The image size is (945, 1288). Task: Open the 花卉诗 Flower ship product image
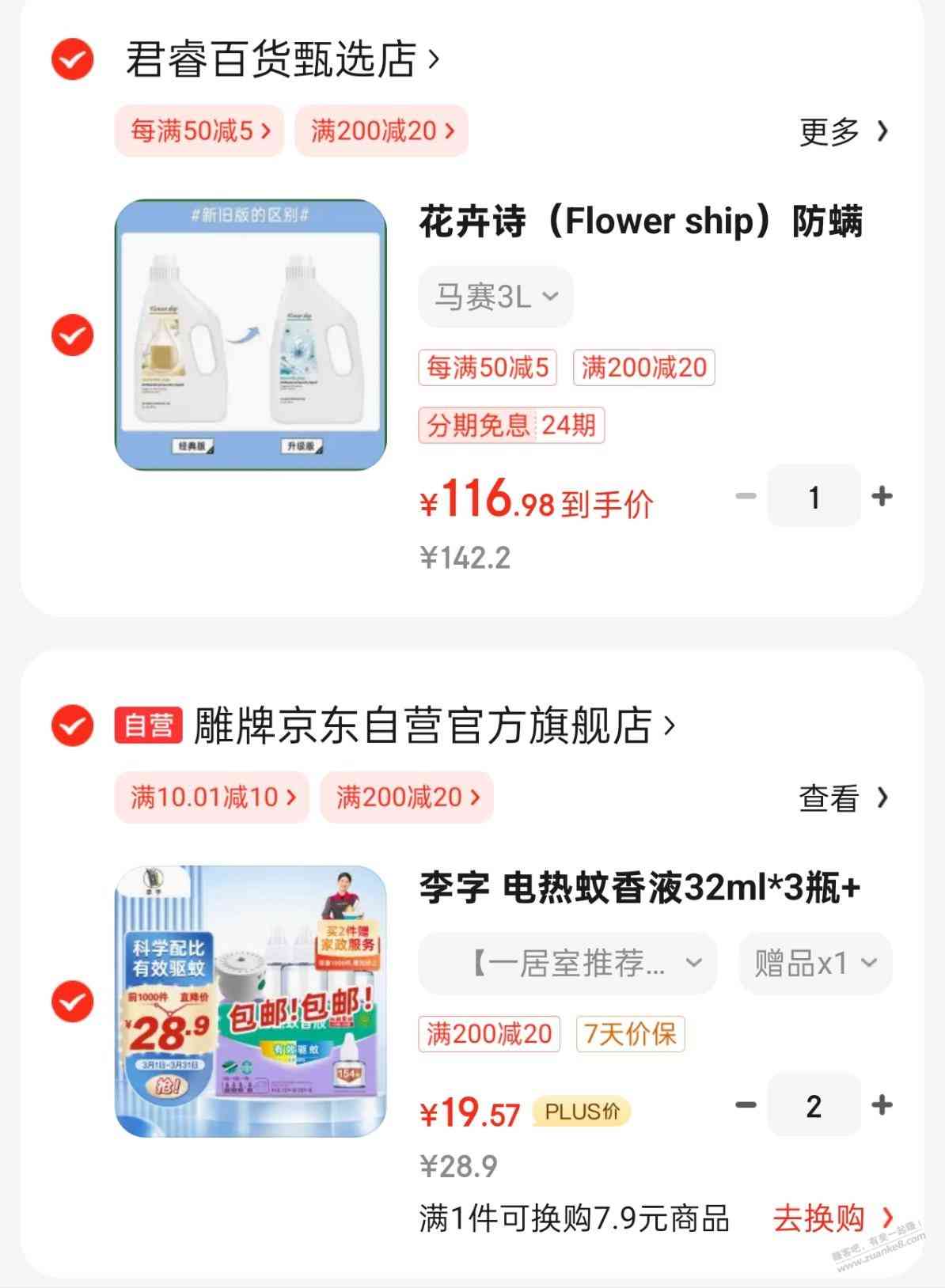click(x=250, y=335)
